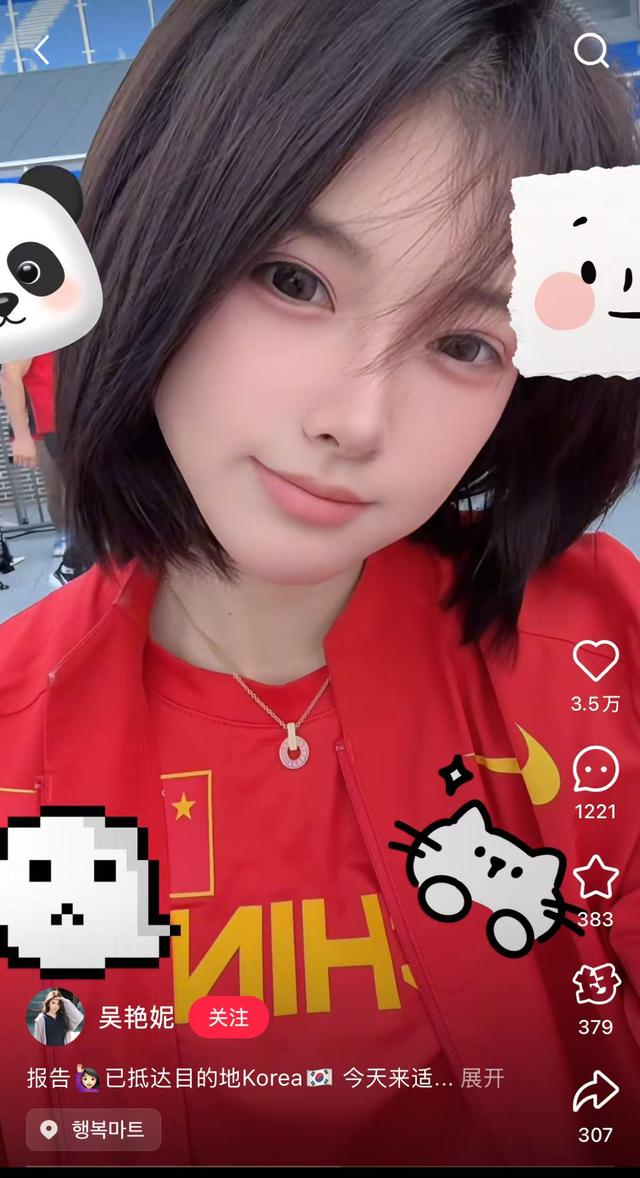The width and height of the screenshot is (640, 1178).
Task: Go back using the top-left arrow
Action: (42, 50)
